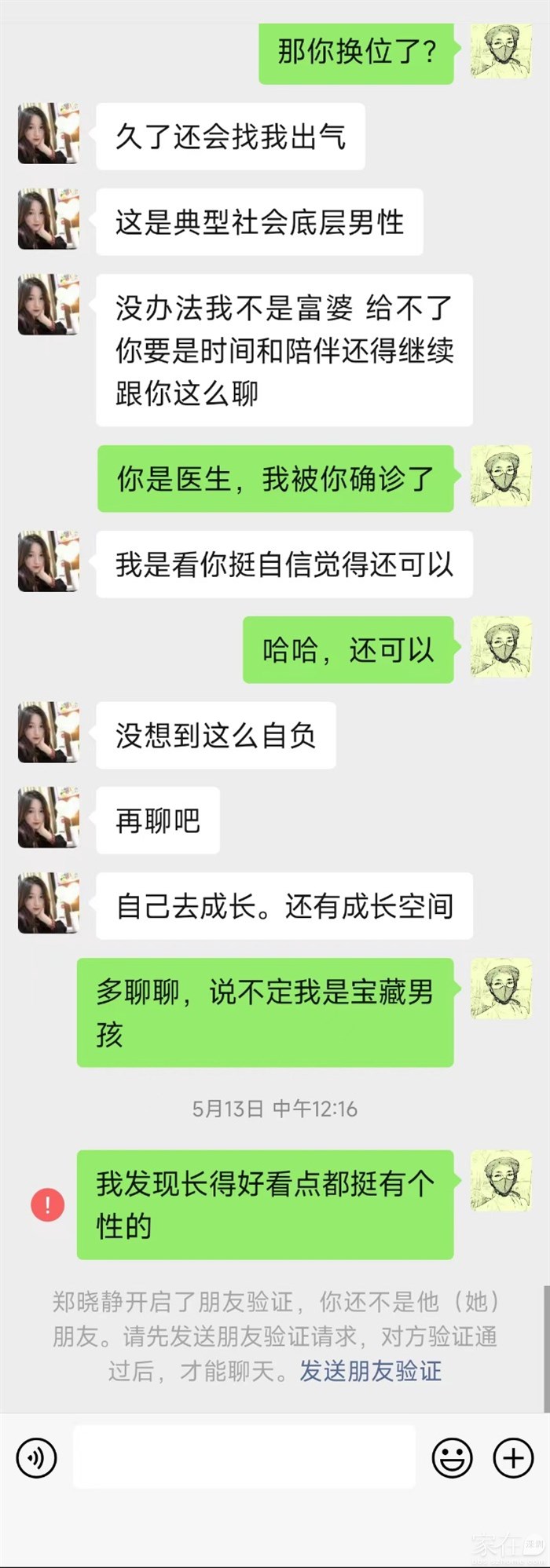Tap red failed-send warning icon
Viewport: 550px width, 1568px height.
coord(47,1204)
